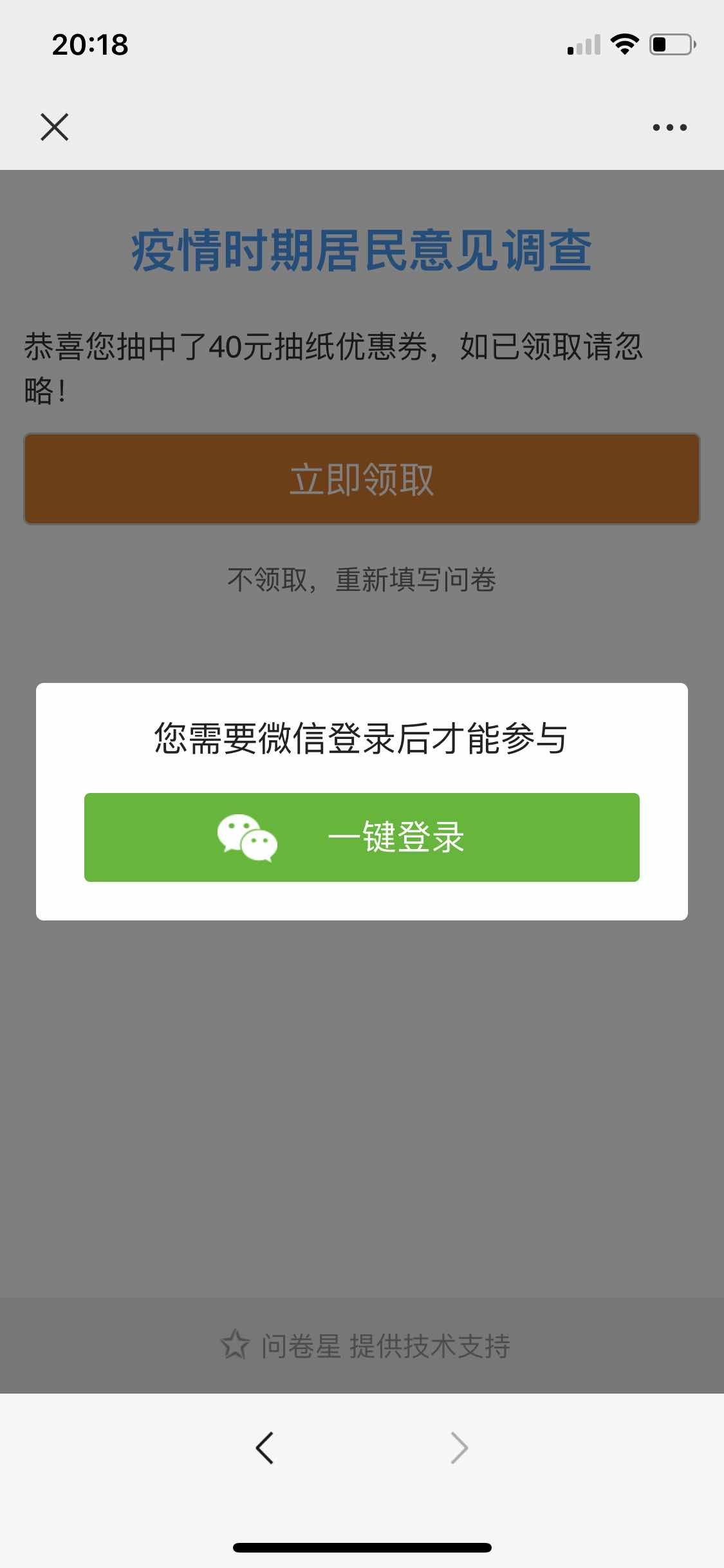Close the webview with the X icon
Viewport: 724px width, 1568px height.
tap(54, 127)
